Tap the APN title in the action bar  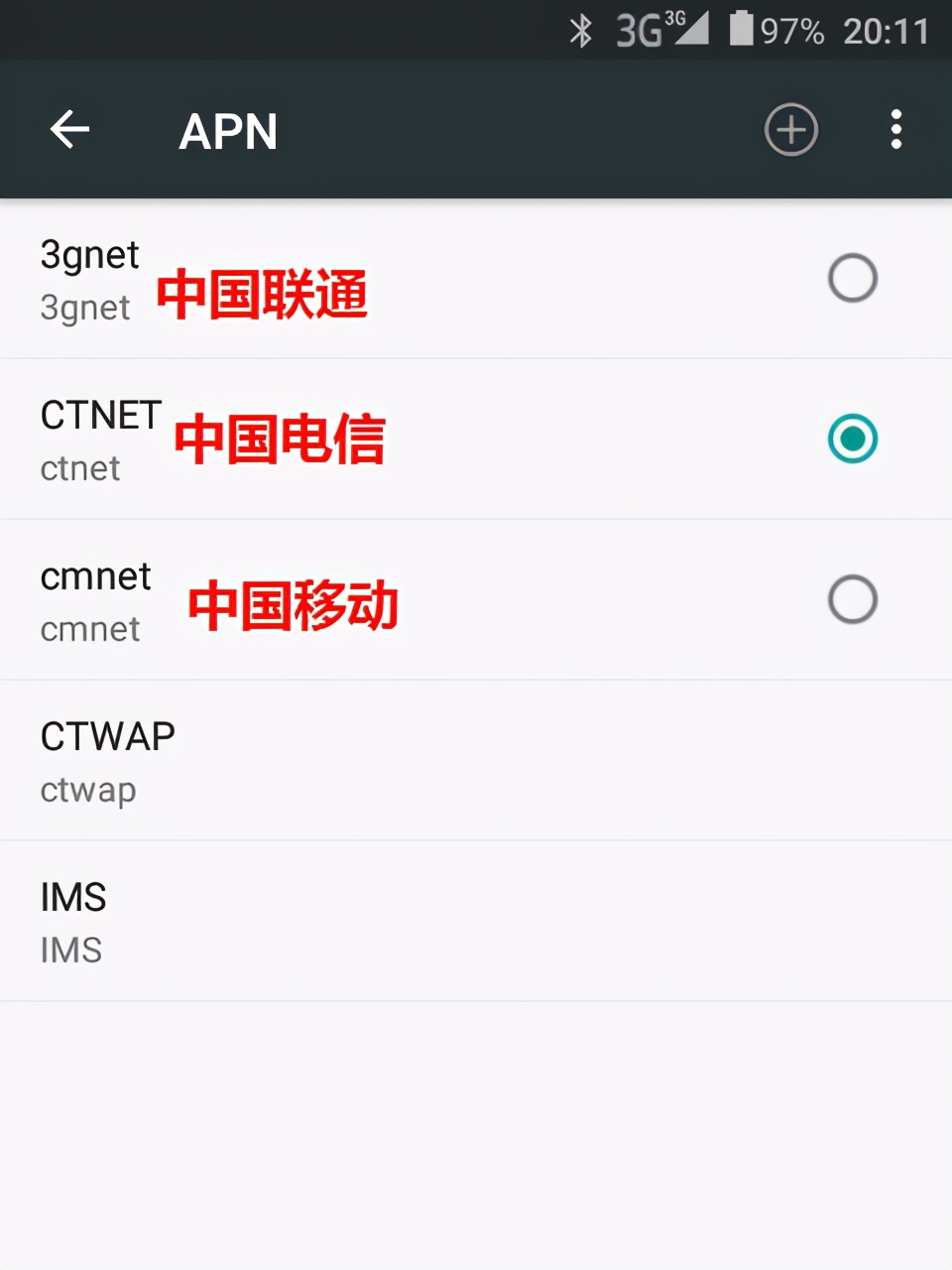(x=228, y=130)
